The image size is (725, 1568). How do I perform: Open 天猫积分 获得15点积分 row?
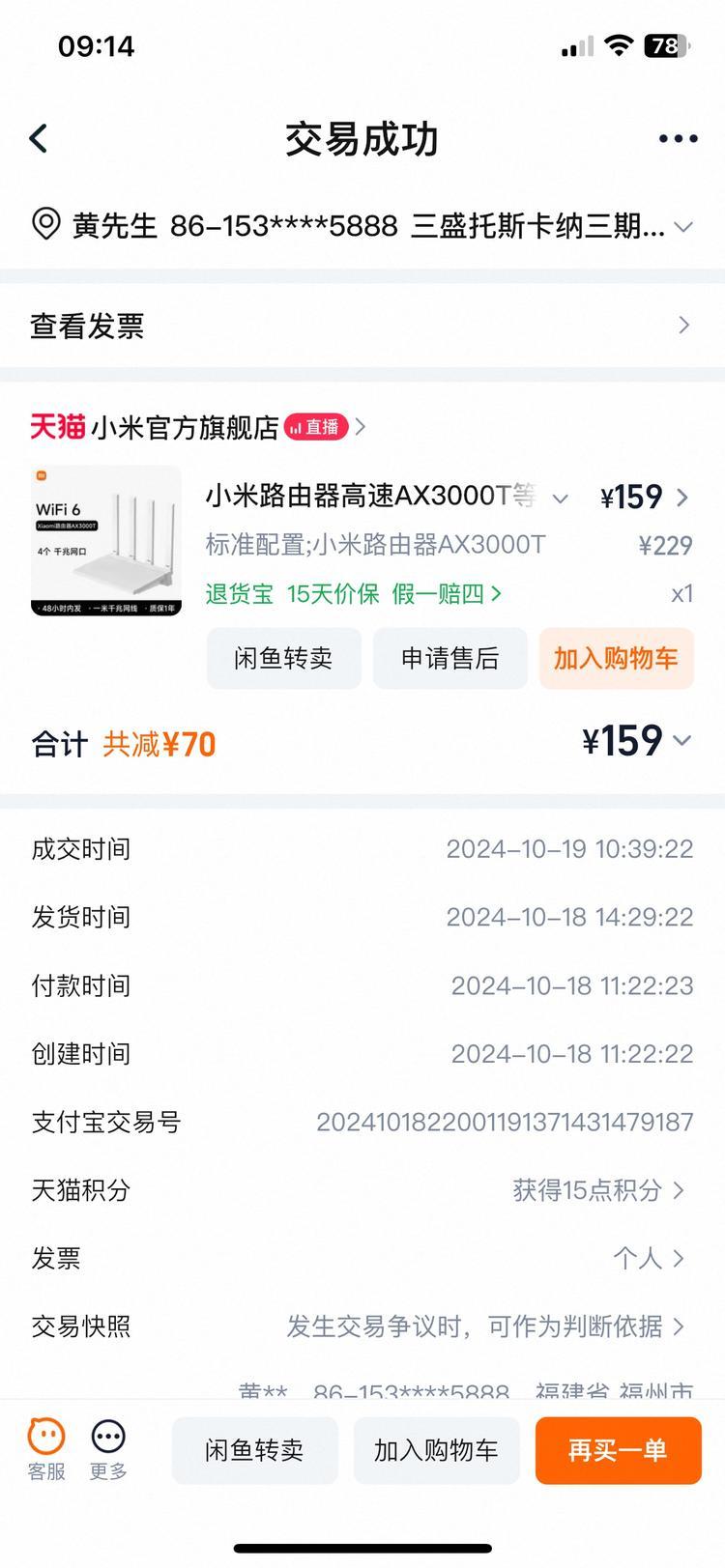pos(597,1190)
